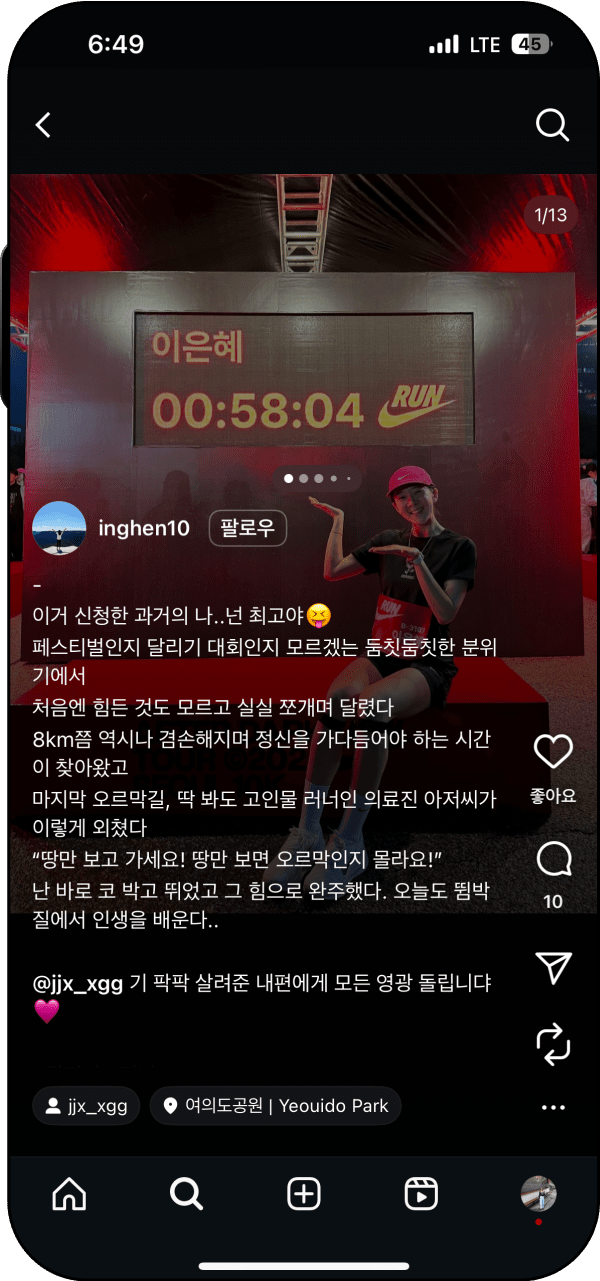Open the inghen10 username link
Screen dimensions: 600x1281
(x=144, y=528)
